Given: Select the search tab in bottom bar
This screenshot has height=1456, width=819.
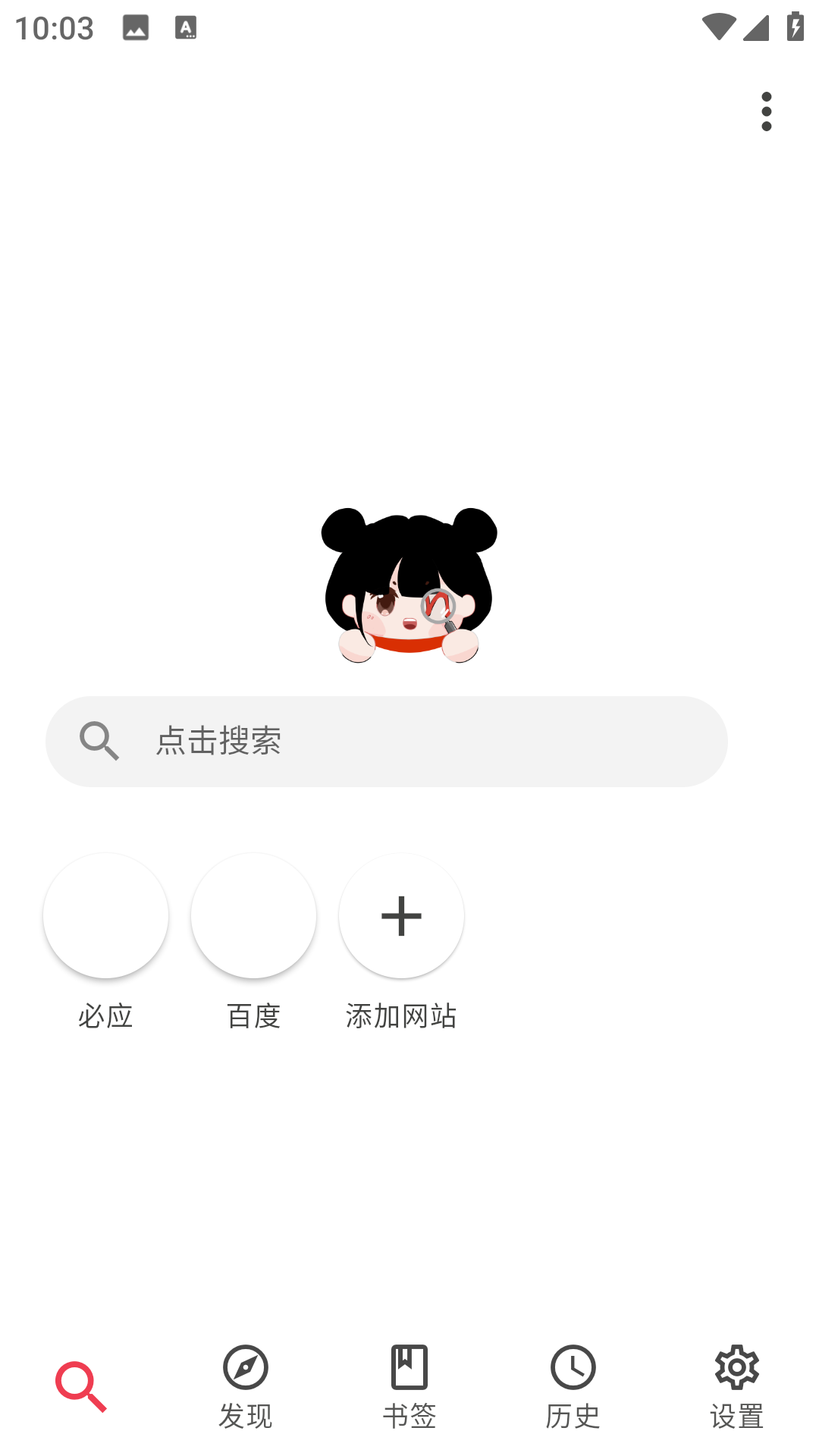Looking at the screenshot, I should [x=81, y=1386].
